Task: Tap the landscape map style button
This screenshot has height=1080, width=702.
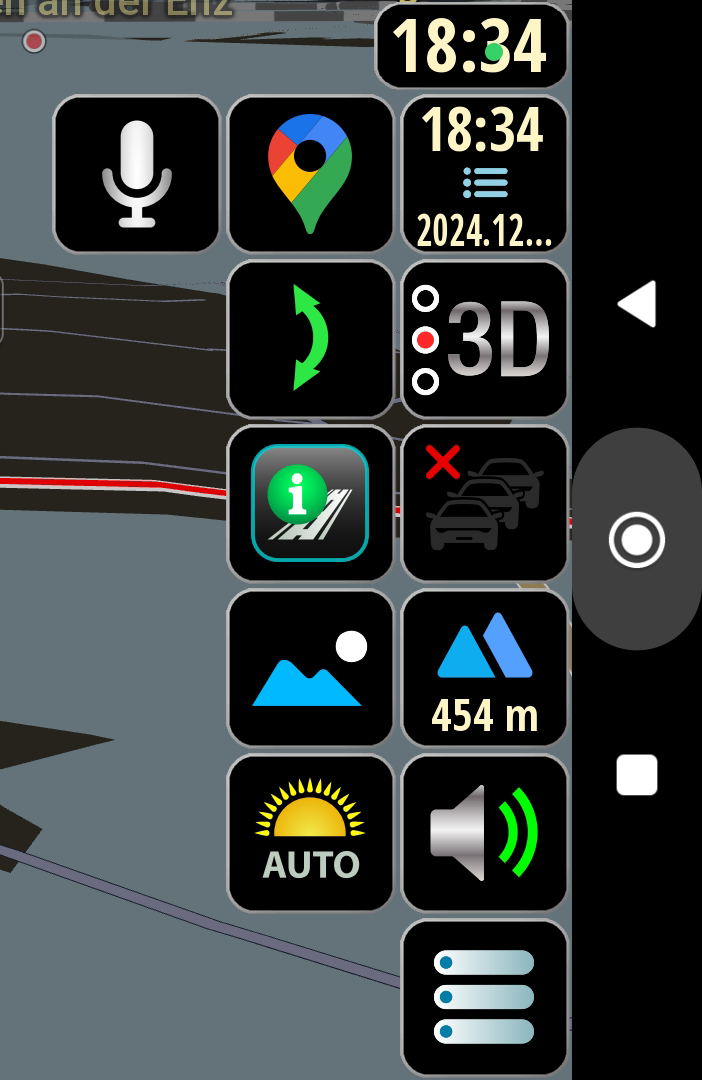Action: point(311,668)
